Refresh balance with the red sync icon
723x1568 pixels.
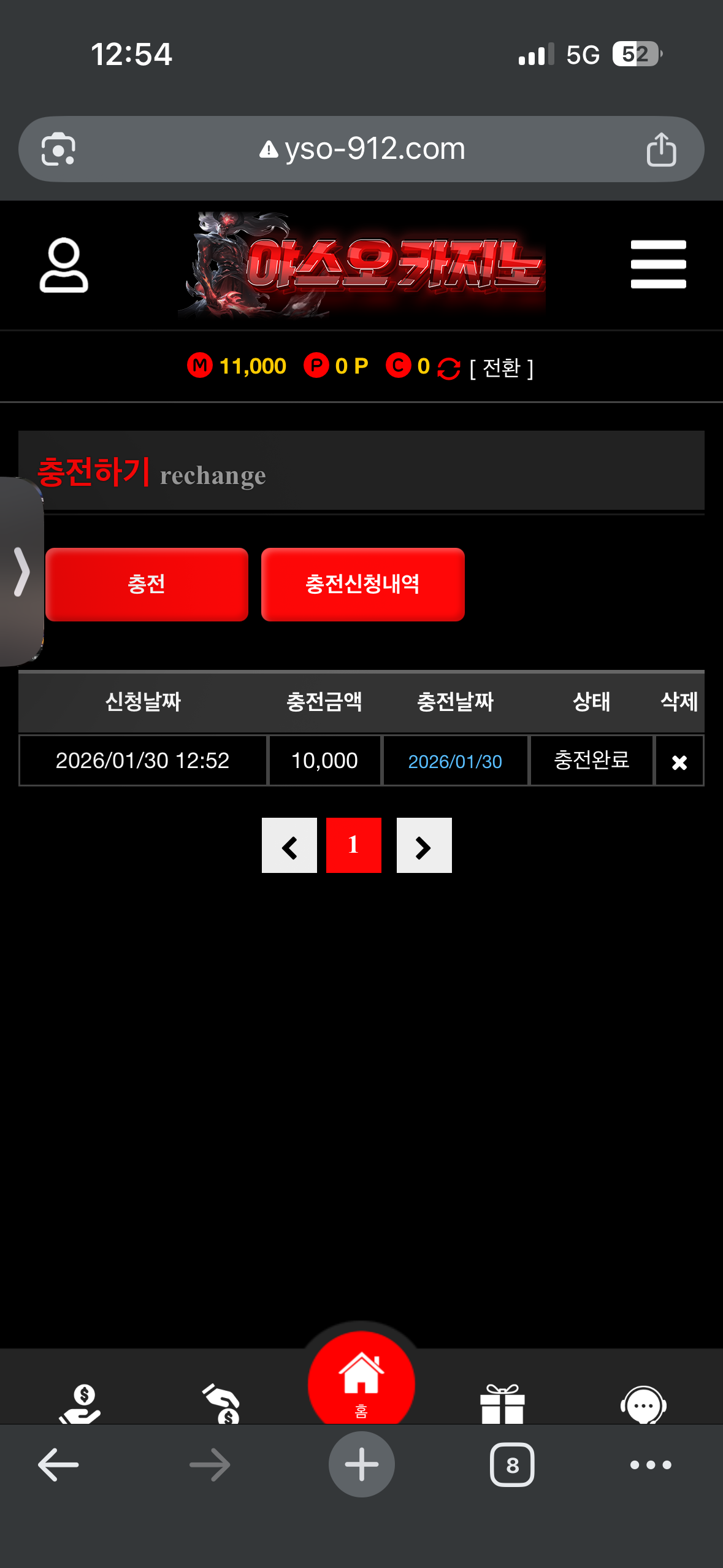click(449, 368)
